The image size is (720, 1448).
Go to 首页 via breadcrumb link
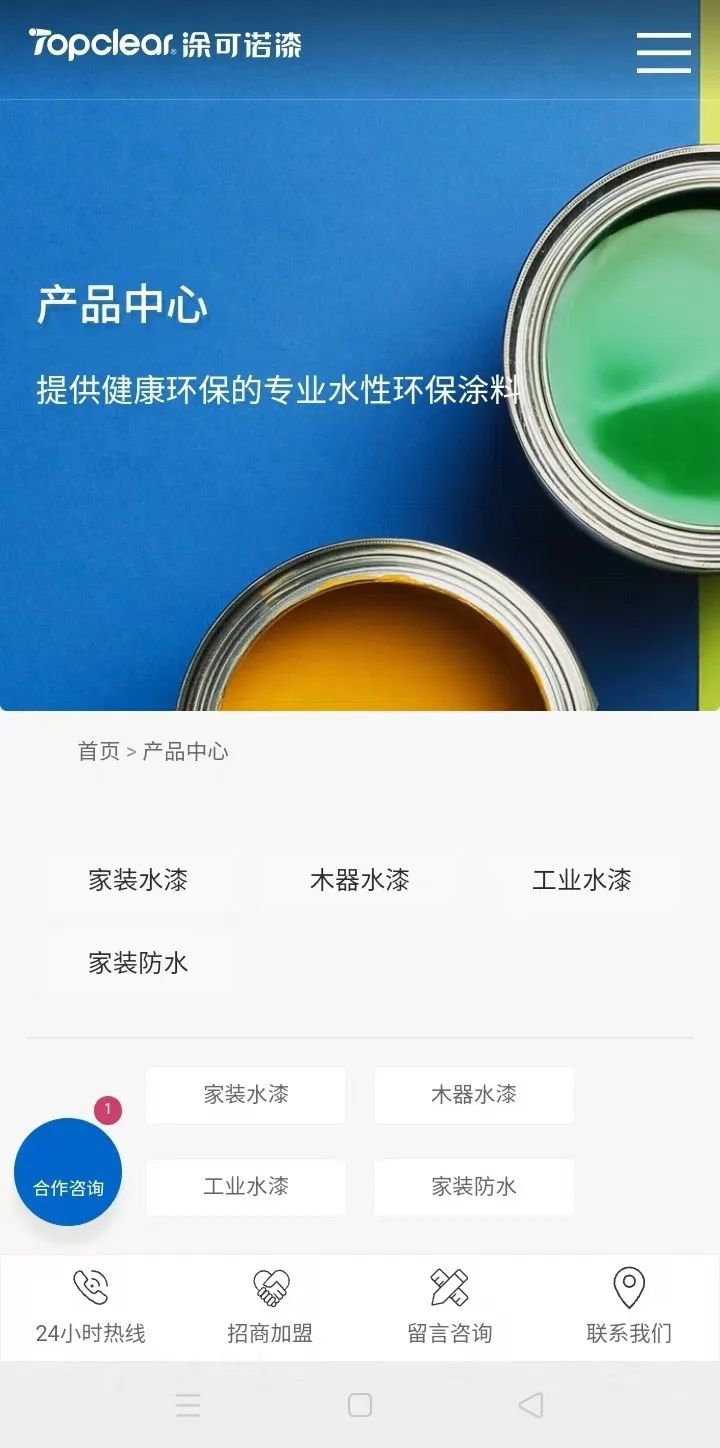coord(98,751)
